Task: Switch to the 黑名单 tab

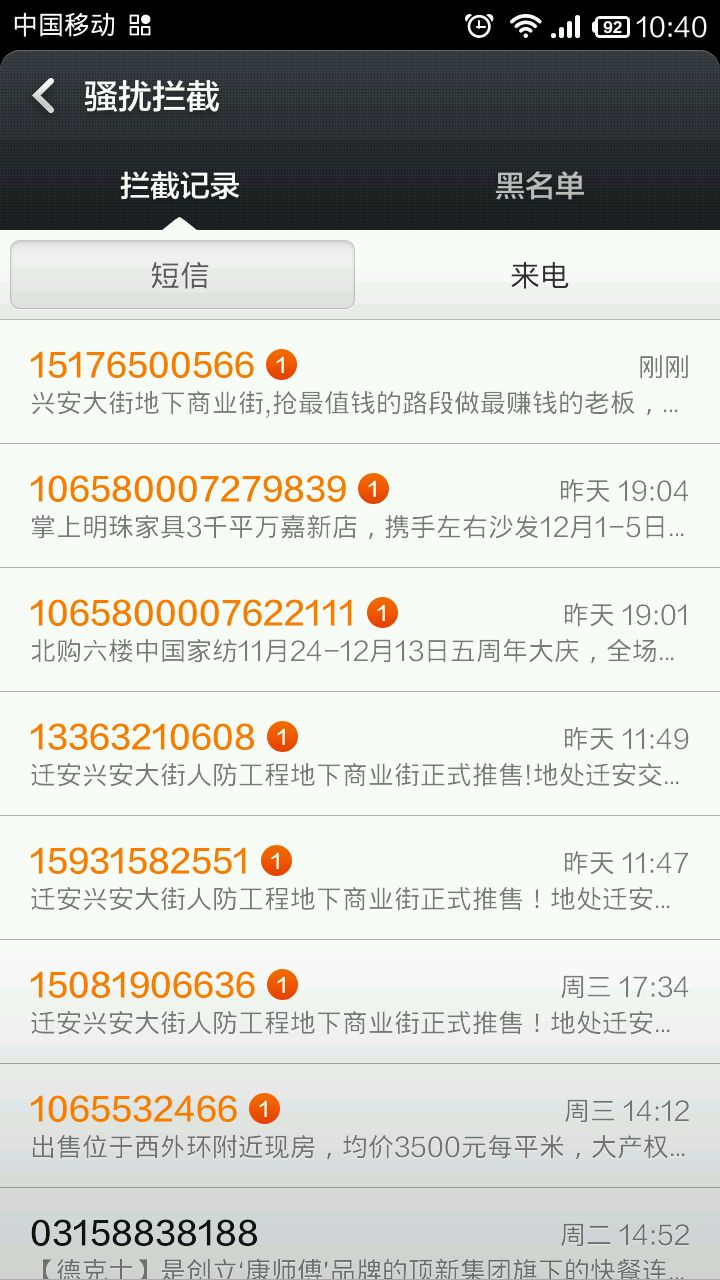Action: tap(540, 186)
